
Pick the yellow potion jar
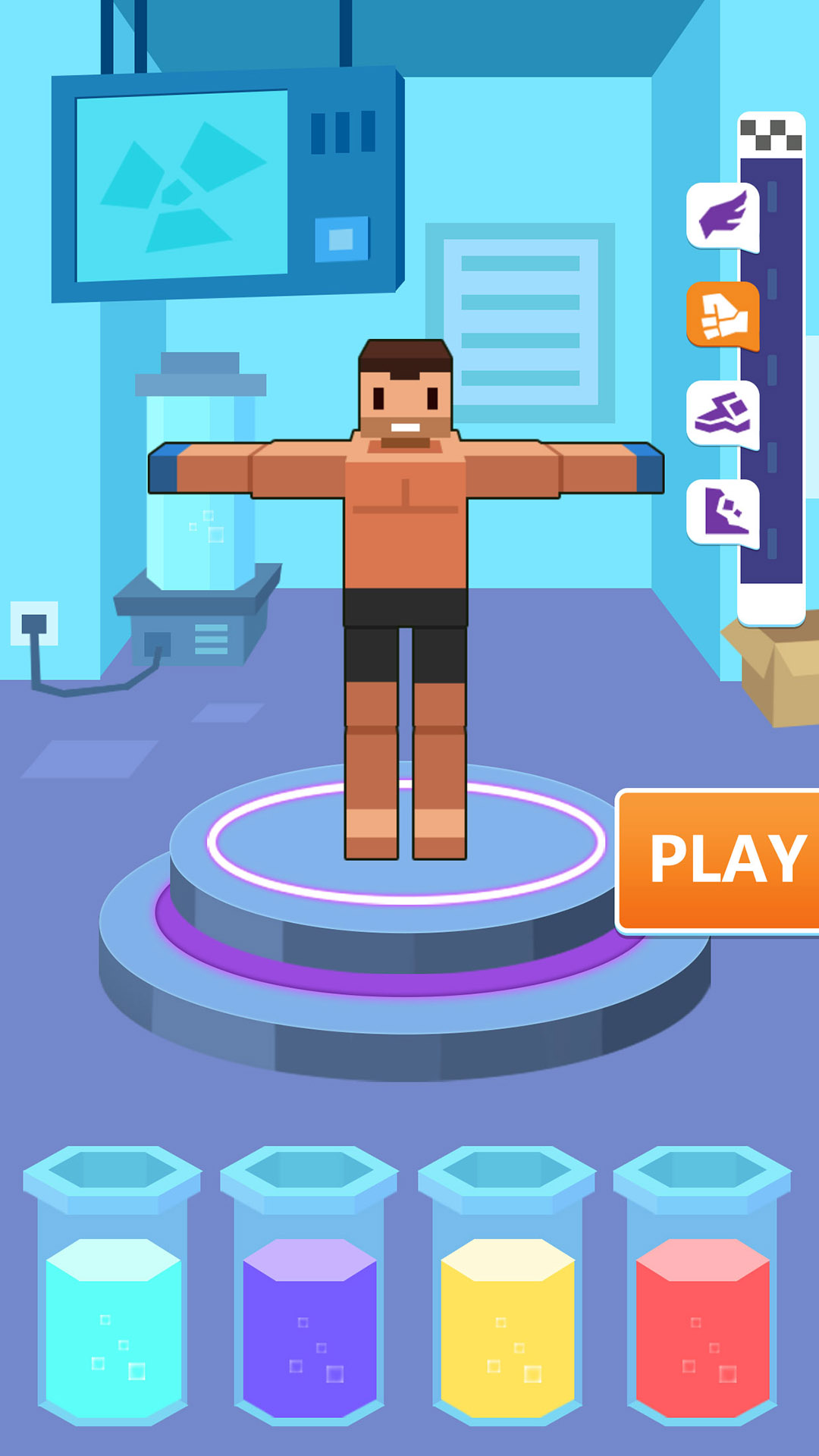[507, 1289]
